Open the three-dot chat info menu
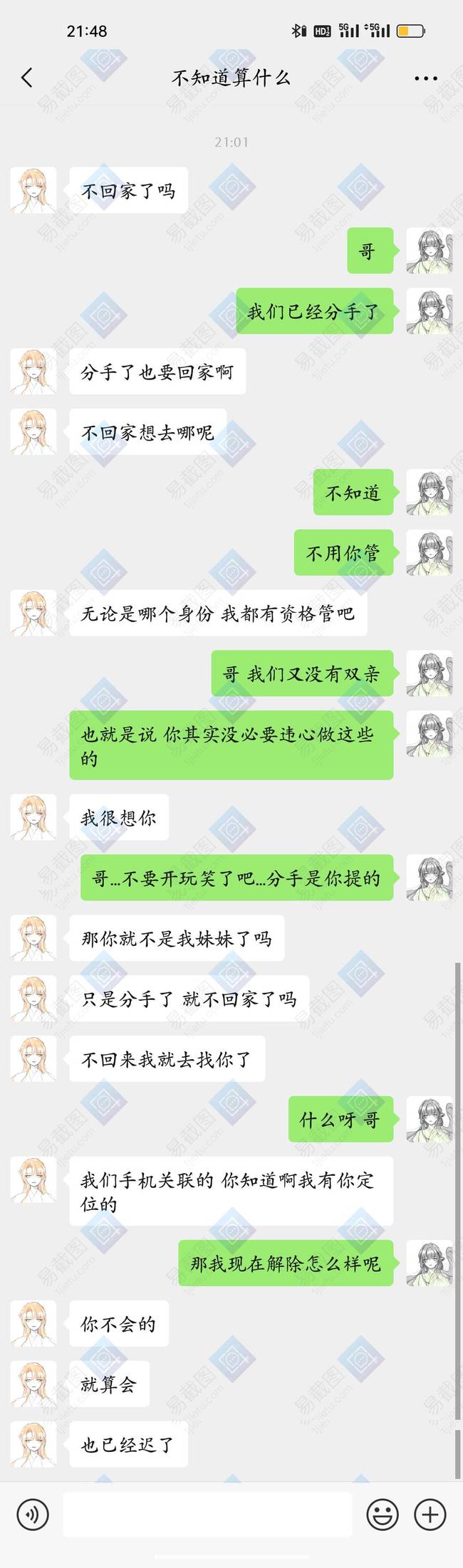Screen dimensions: 463x1568 click(425, 78)
